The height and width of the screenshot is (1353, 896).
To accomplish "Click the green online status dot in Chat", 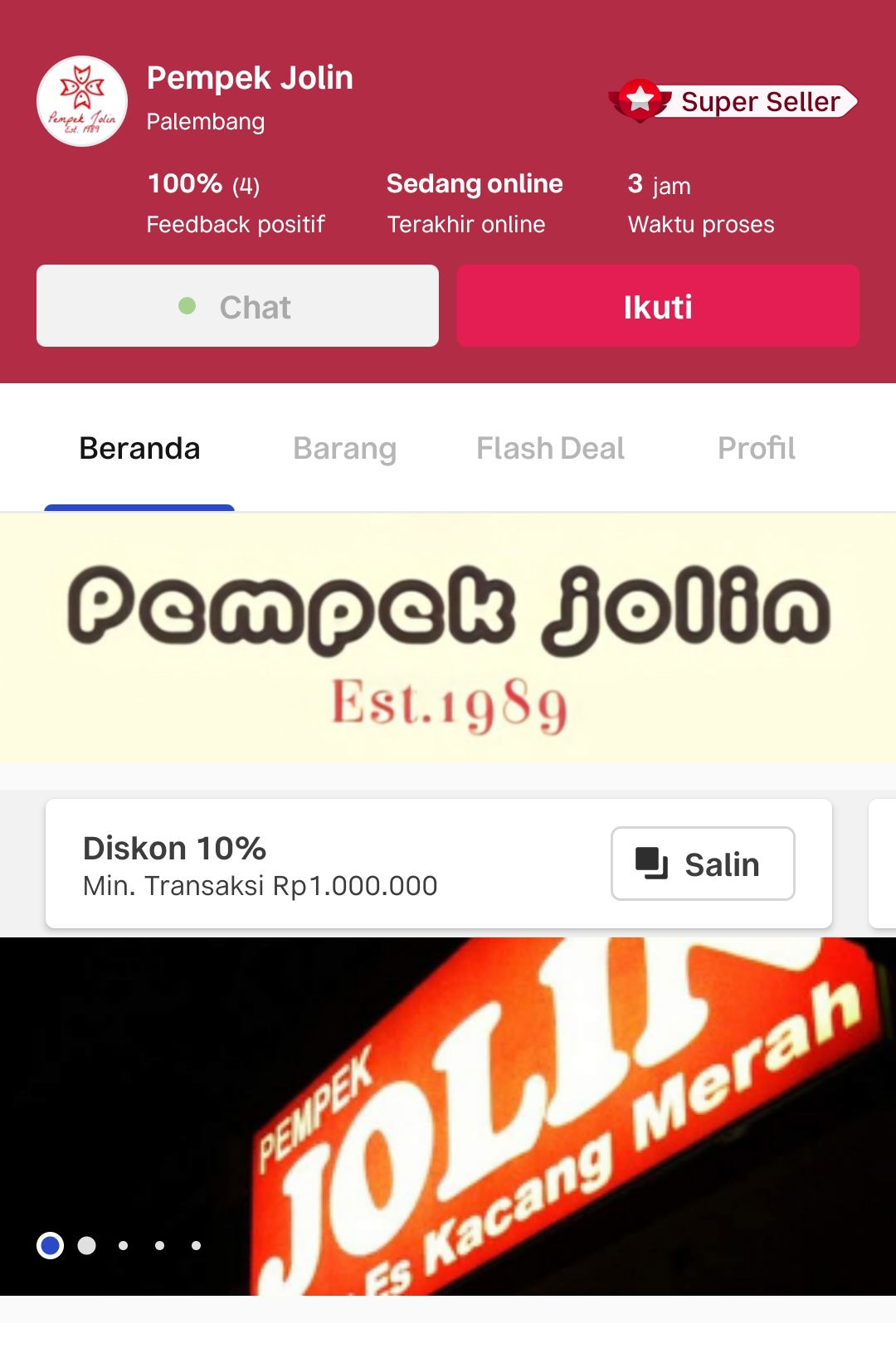I will (187, 306).
